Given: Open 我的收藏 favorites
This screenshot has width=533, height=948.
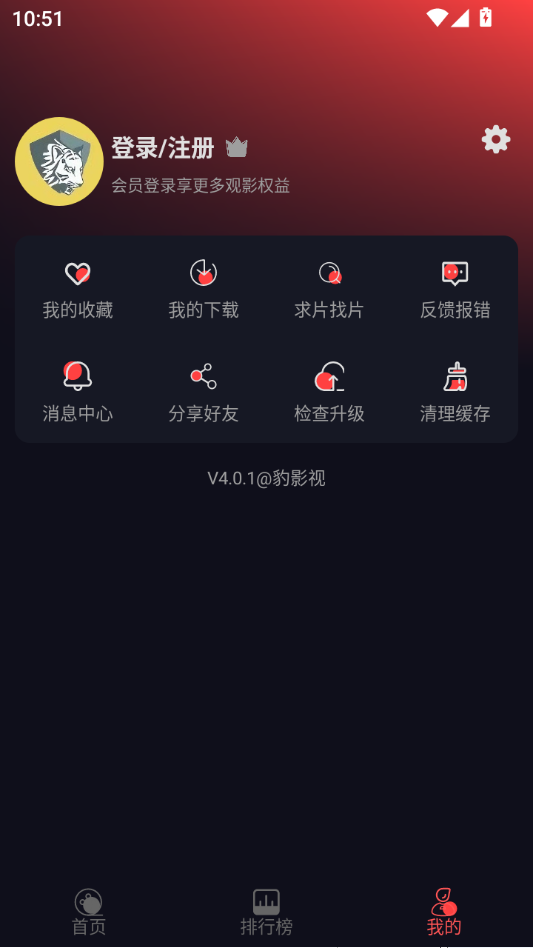Looking at the screenshot, I should 78,290.
